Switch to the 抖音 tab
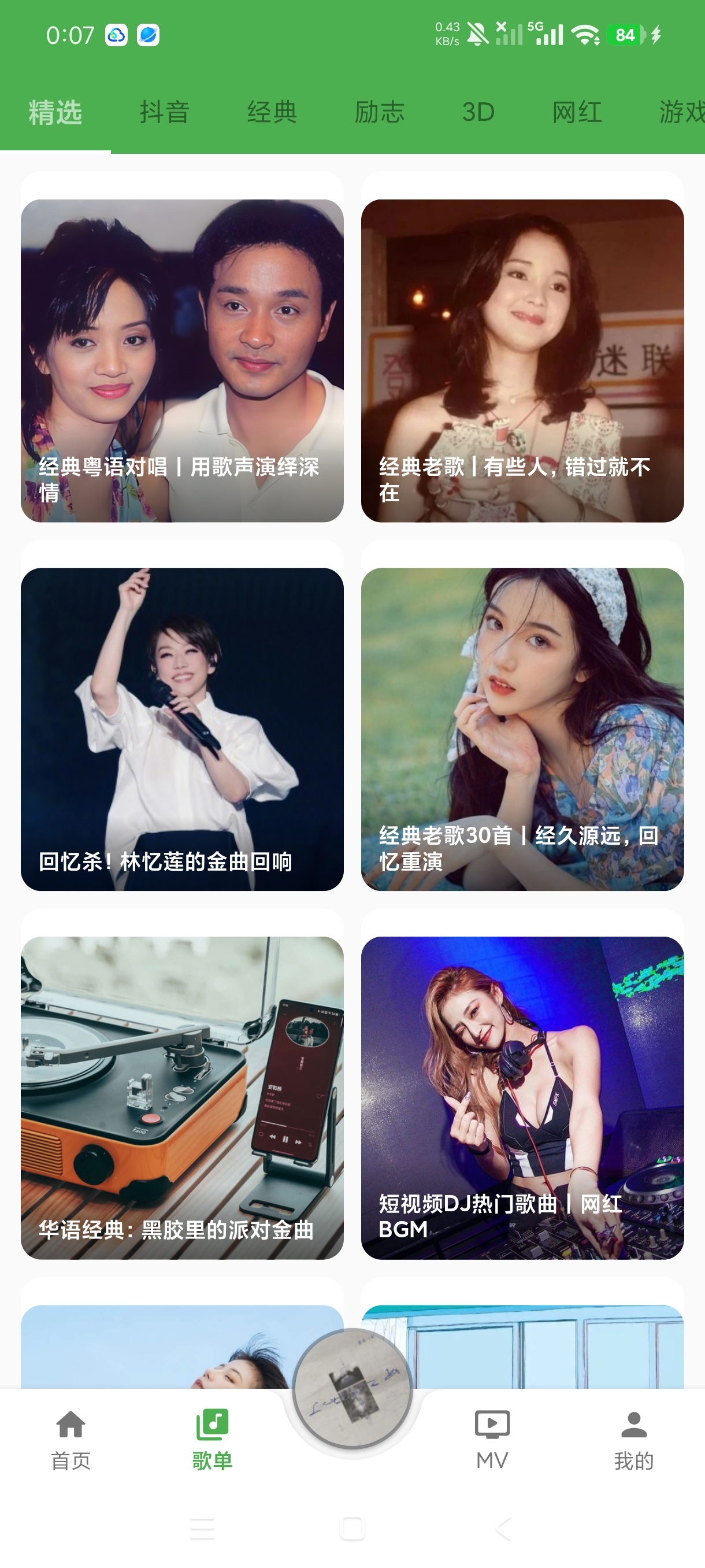This screenshot has height=1568, width=705. click(x=164, y=112)
